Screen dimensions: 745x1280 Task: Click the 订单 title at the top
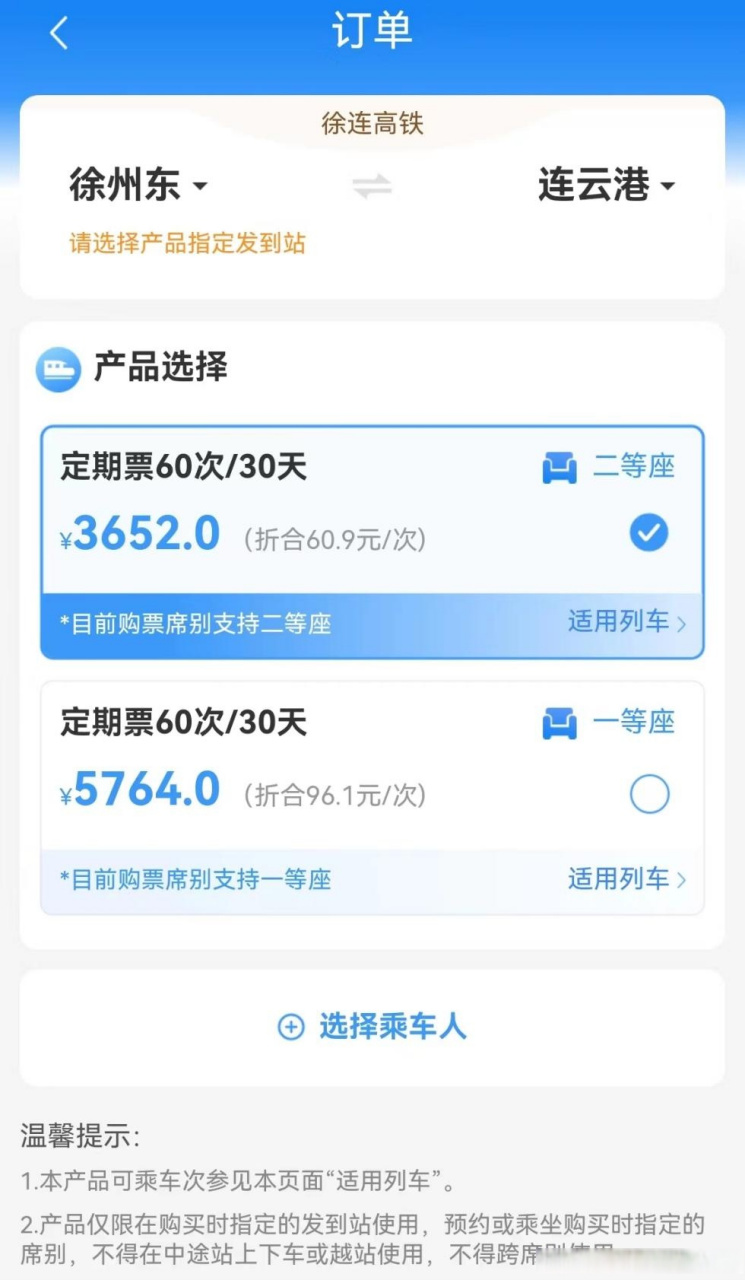click(x=372, y=31)
